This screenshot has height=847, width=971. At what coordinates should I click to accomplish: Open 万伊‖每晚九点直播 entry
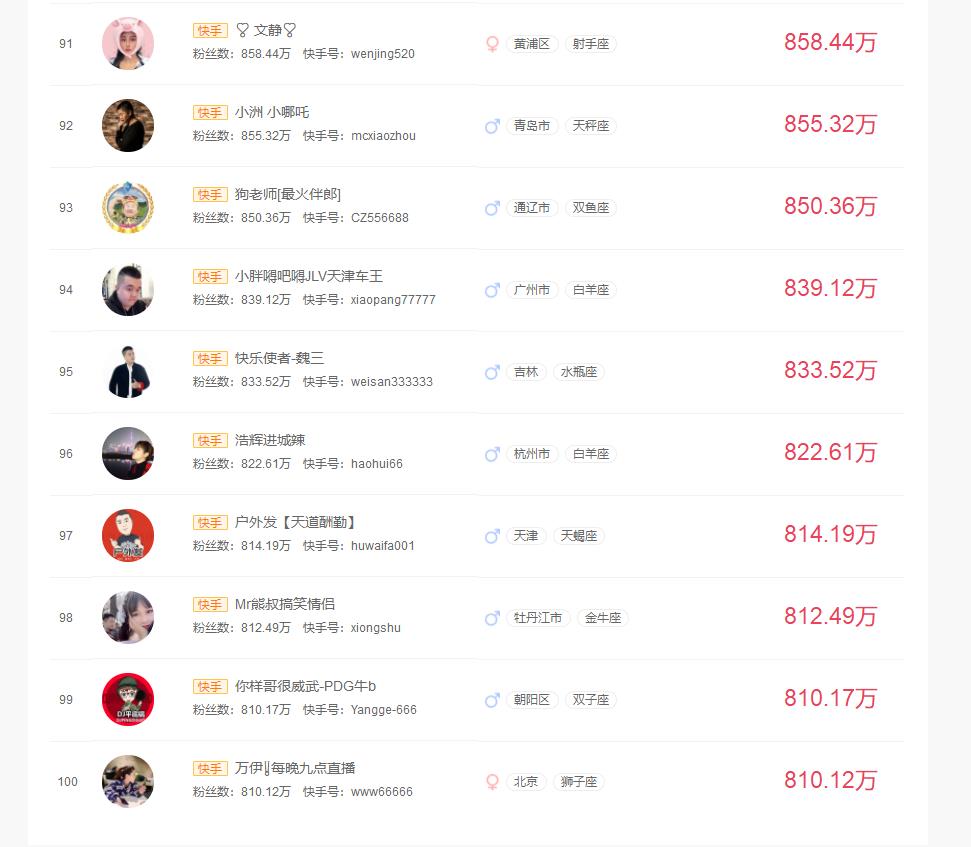(295, 768)
